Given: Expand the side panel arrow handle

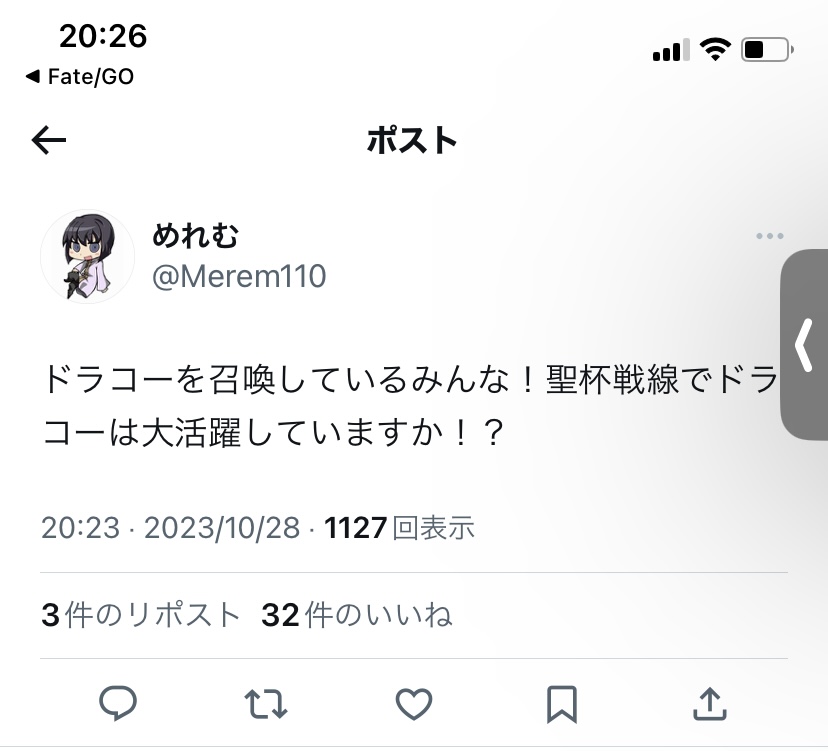Looking at the screenshot, I should pos(804,345).
